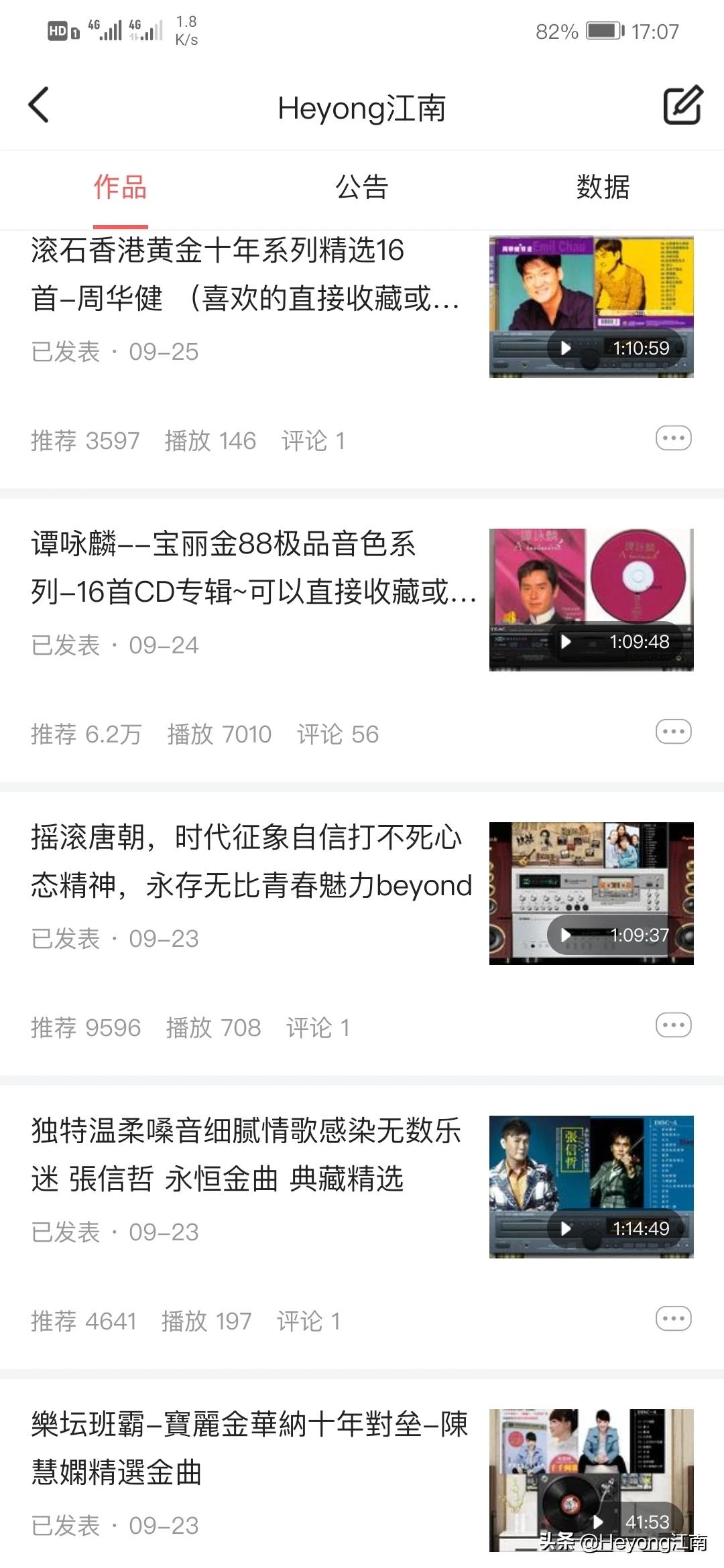Play the 1:10:59 周华健 video thumbnail

[591, 307]
